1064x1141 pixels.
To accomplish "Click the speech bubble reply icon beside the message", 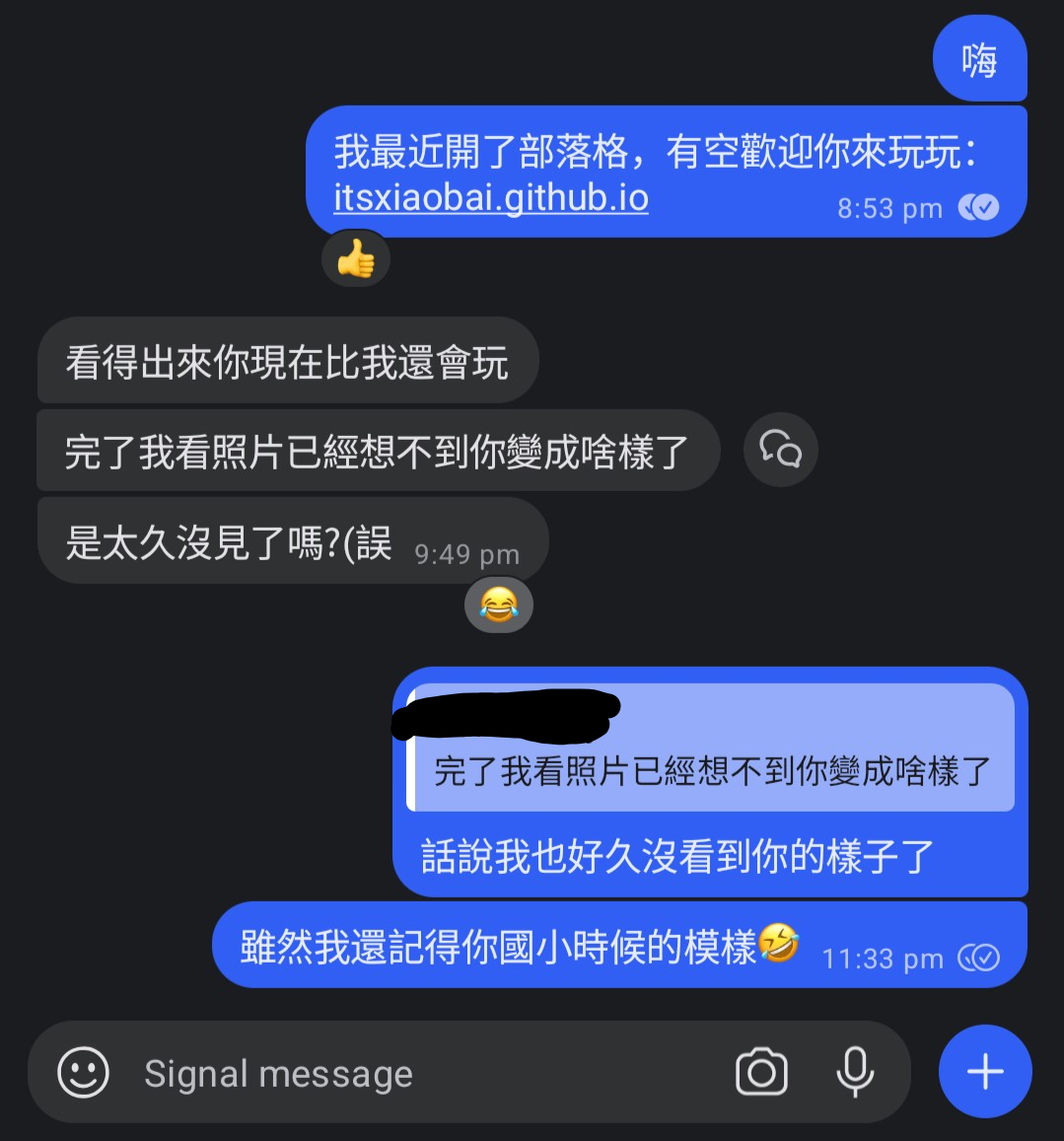I will tap(780, 450).
